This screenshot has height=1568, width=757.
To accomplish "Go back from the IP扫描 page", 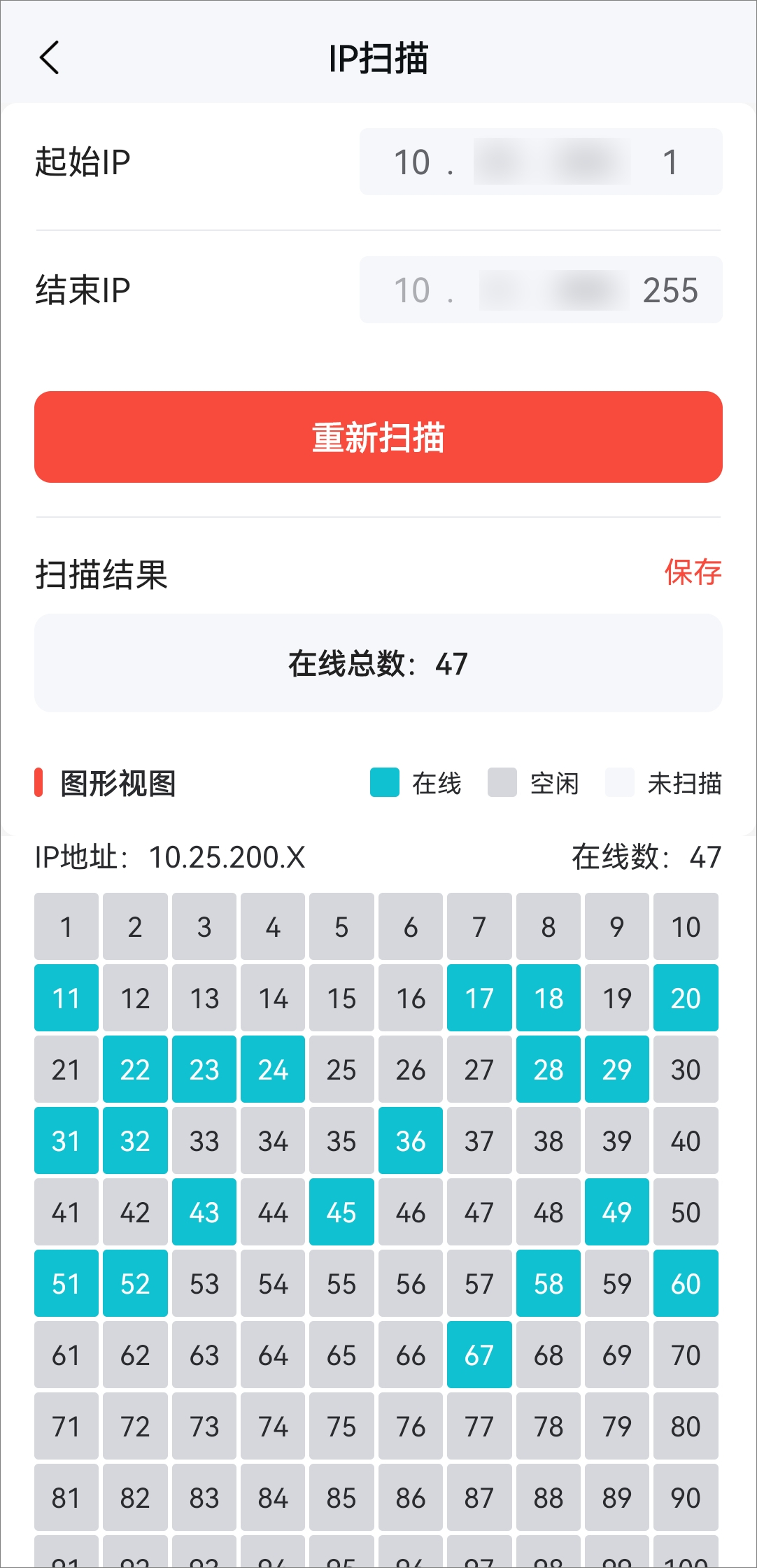I will [x=50, y=57].
